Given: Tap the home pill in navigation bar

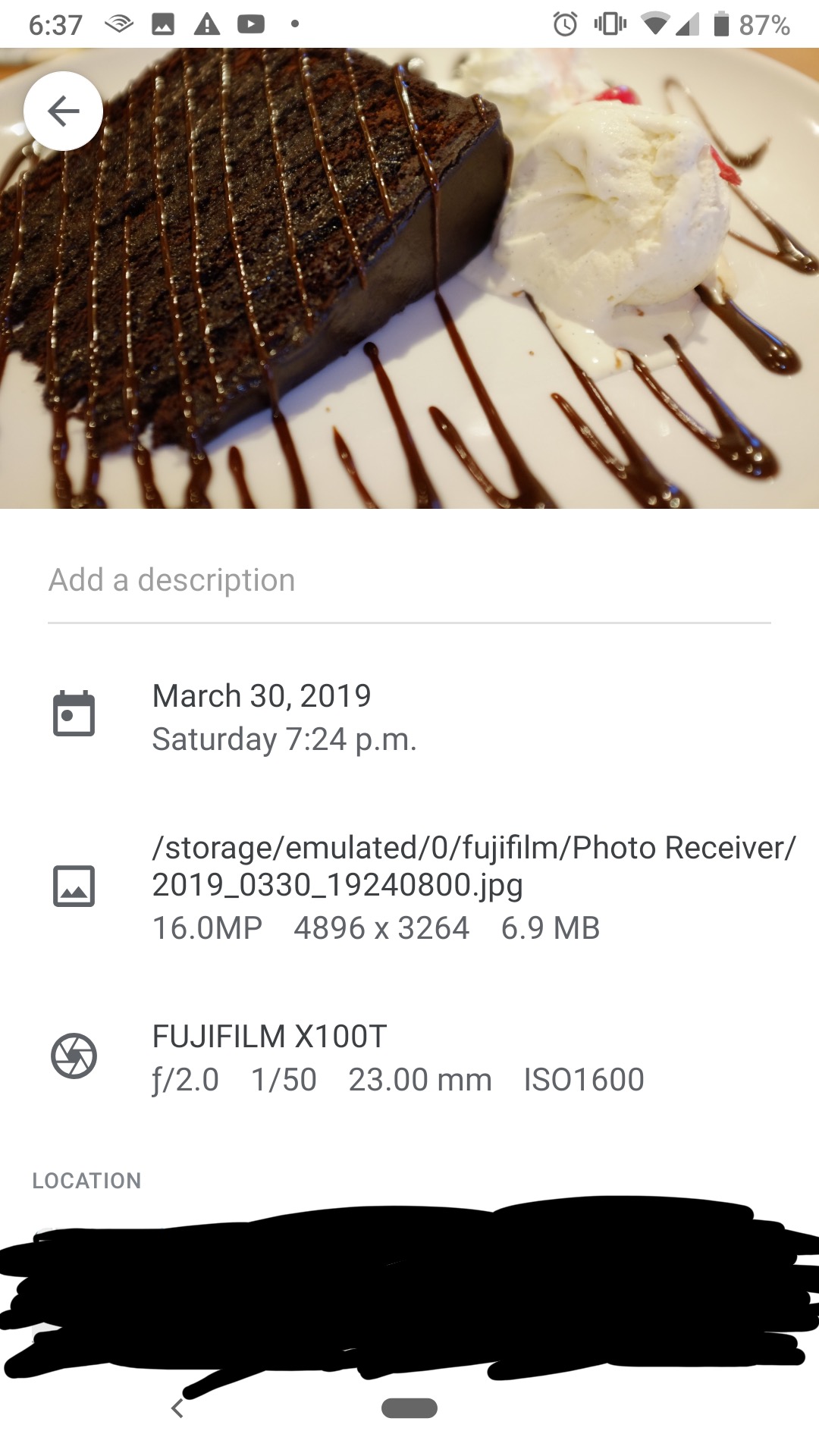Looking at the screenshot, I should (409, 1408).
